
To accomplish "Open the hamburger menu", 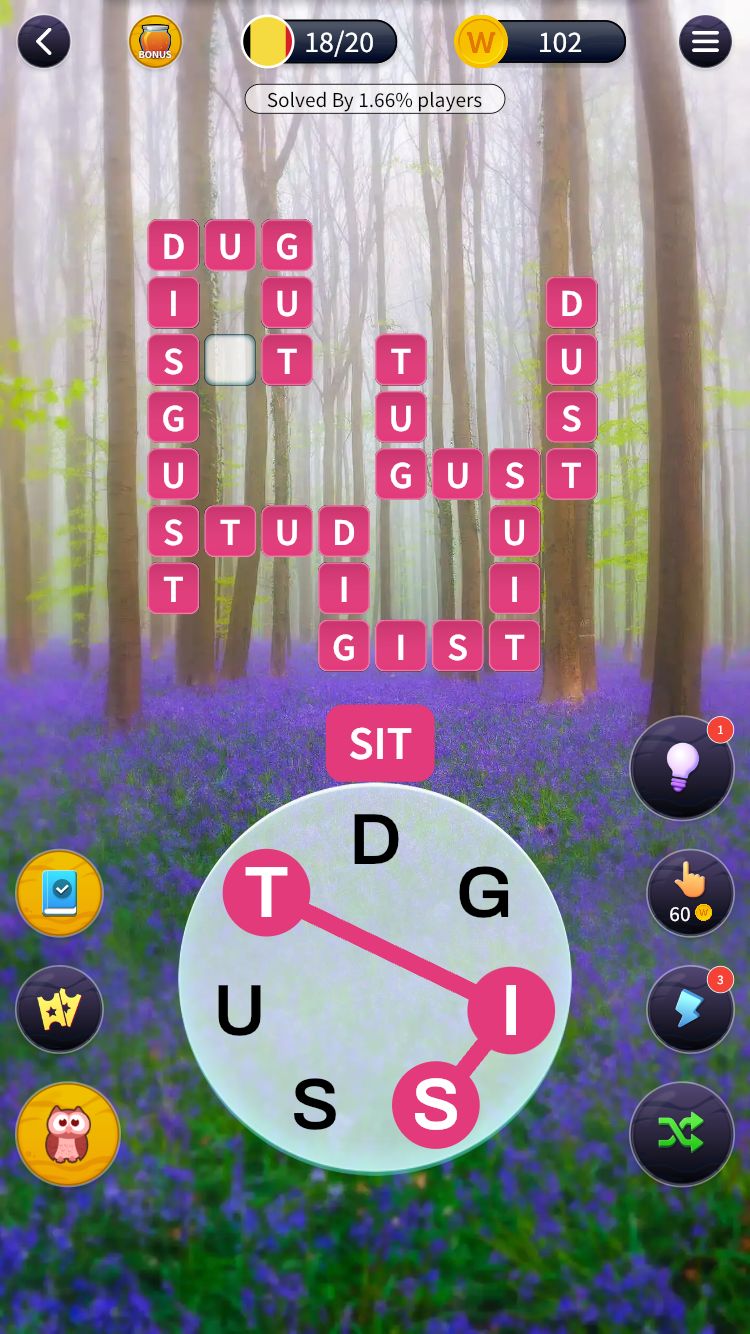I will point(705,42).
